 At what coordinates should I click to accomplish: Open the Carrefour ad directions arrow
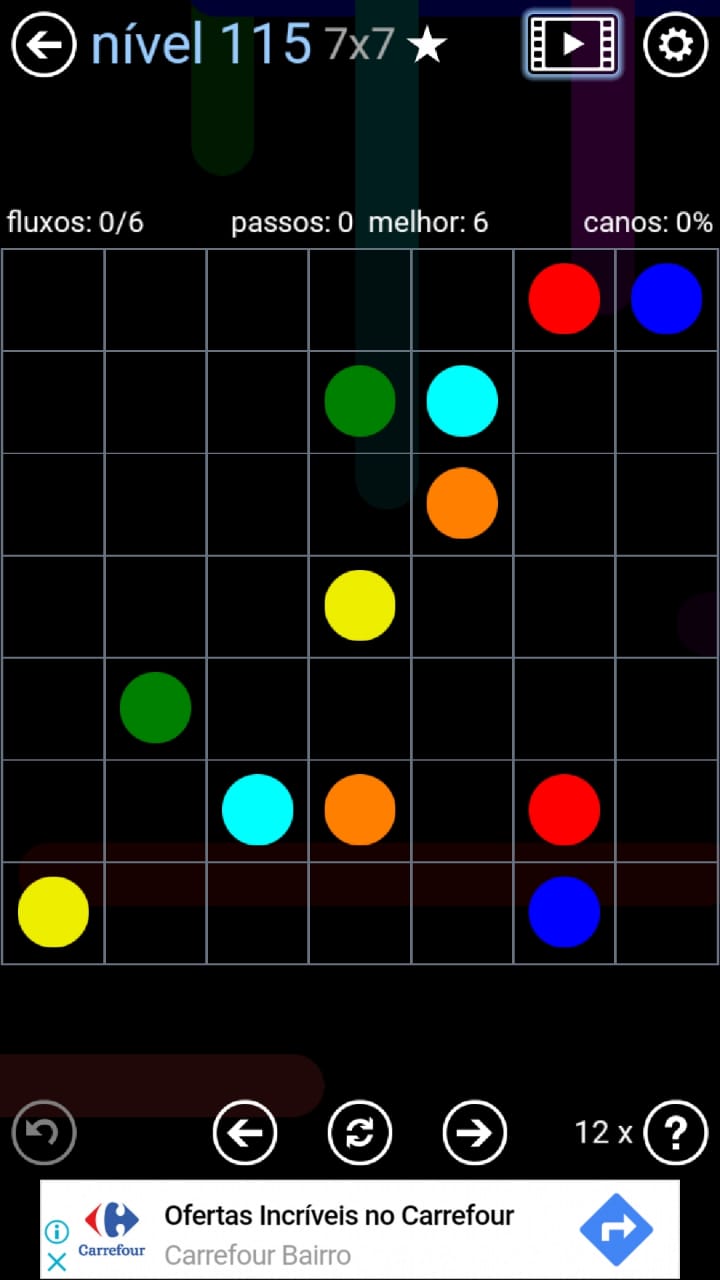point(616,1230)
